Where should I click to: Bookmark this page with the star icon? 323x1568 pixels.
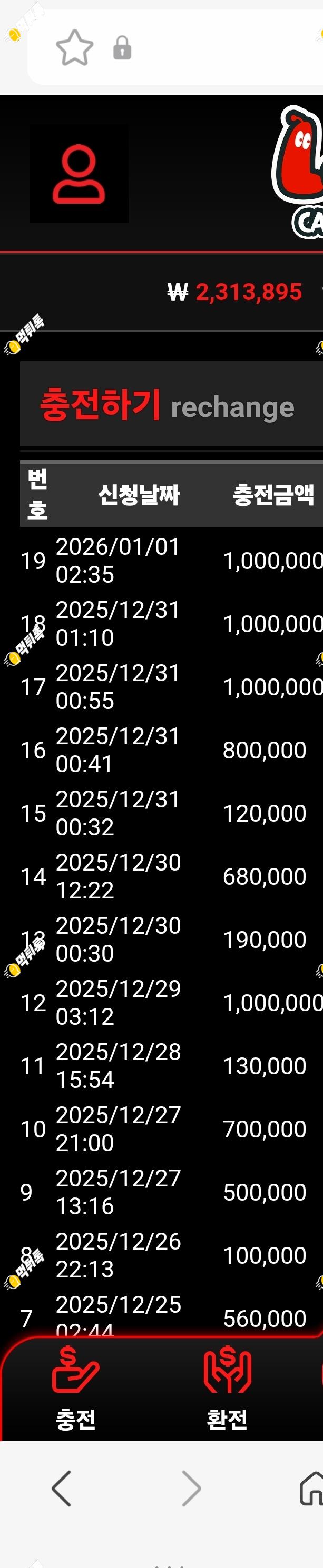[x=74, y=47]
